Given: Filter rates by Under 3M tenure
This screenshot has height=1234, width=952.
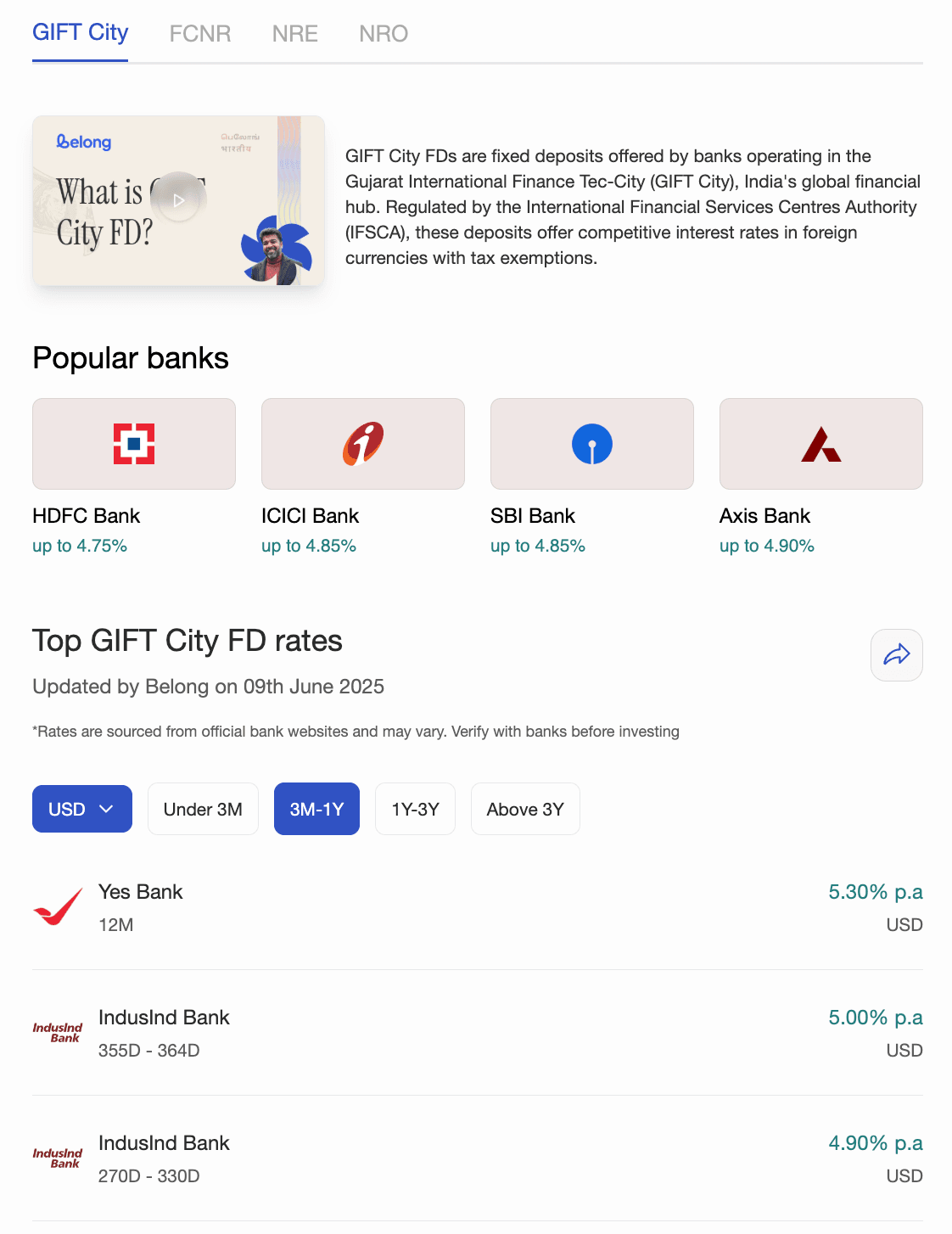Looking at the screenshot, I should 203,809.
